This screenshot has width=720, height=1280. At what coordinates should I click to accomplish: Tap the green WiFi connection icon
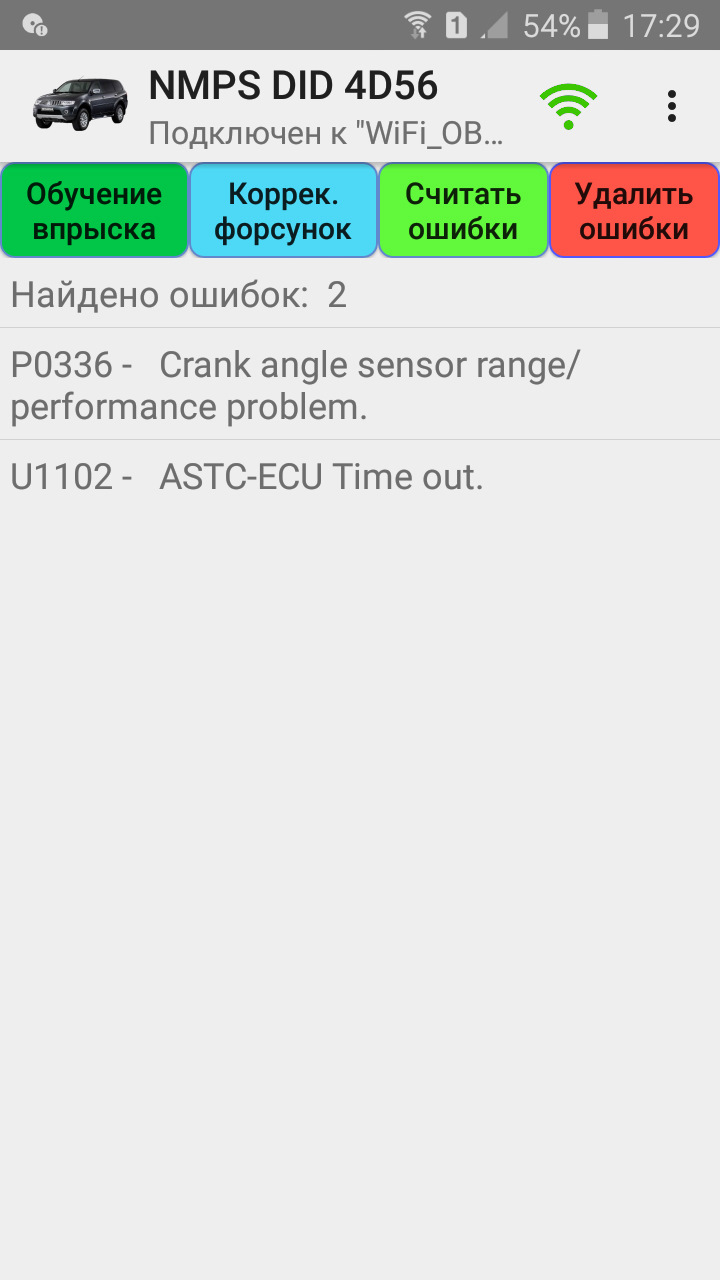click(568, 106)
